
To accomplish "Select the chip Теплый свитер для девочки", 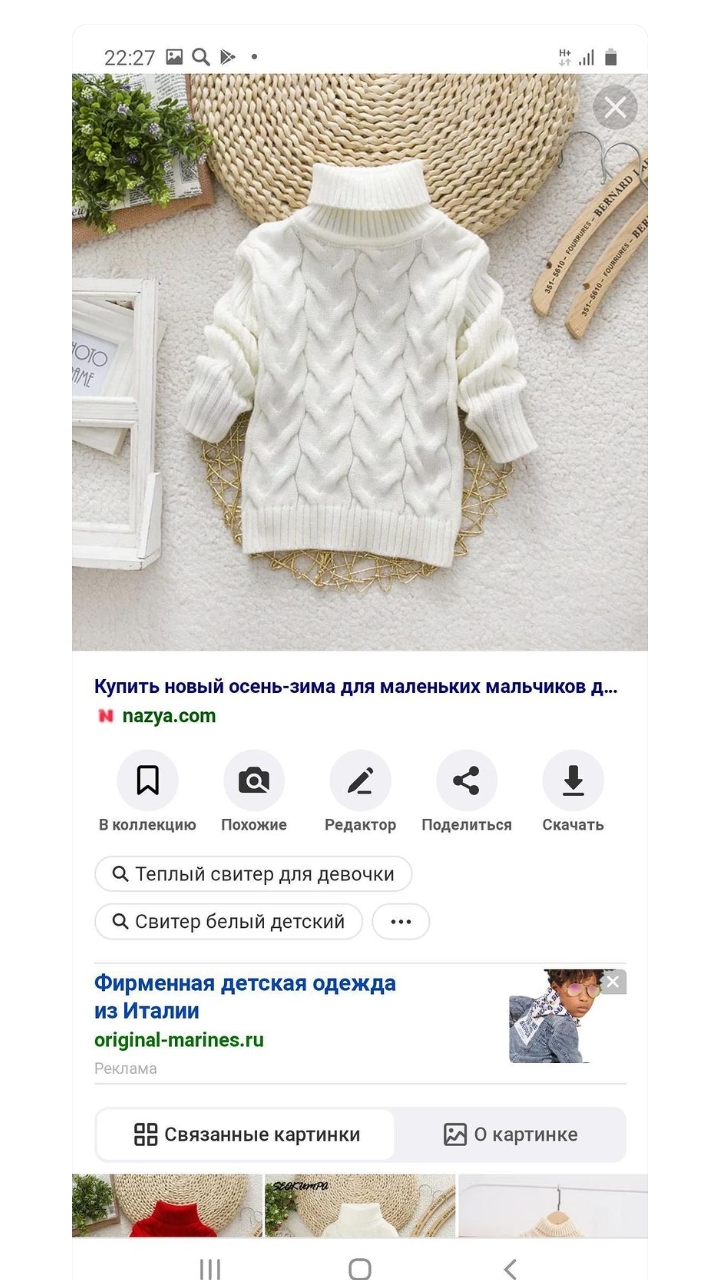I will tap(253, 874).
